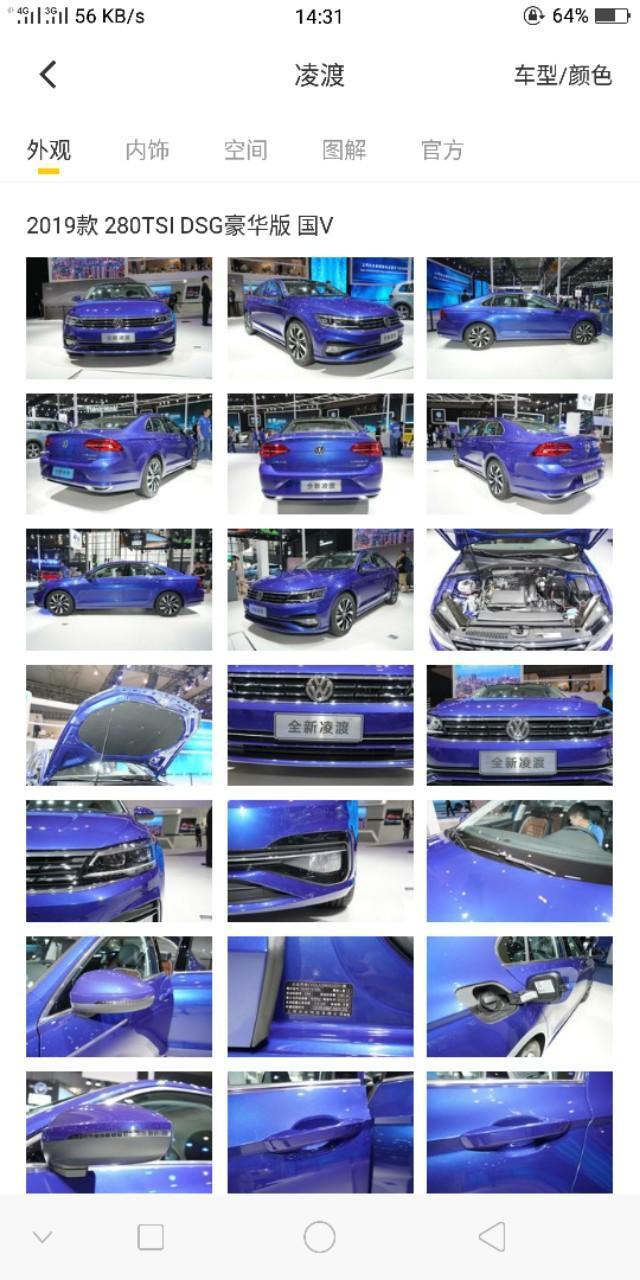Open the front view car photo
The width and height of the screenshot is (640, 1280).
[x=119, y=318]
